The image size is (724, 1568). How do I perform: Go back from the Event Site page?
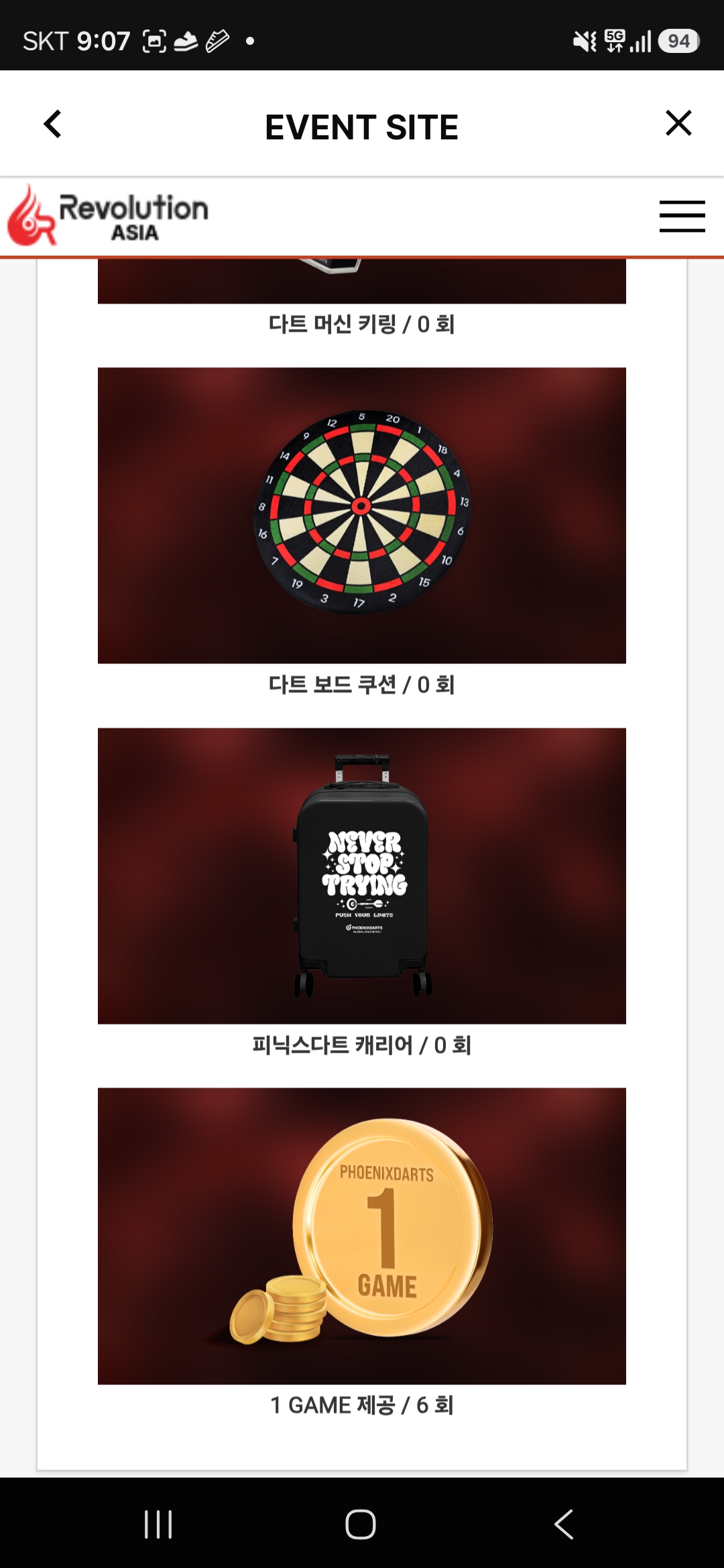point(53,124)
